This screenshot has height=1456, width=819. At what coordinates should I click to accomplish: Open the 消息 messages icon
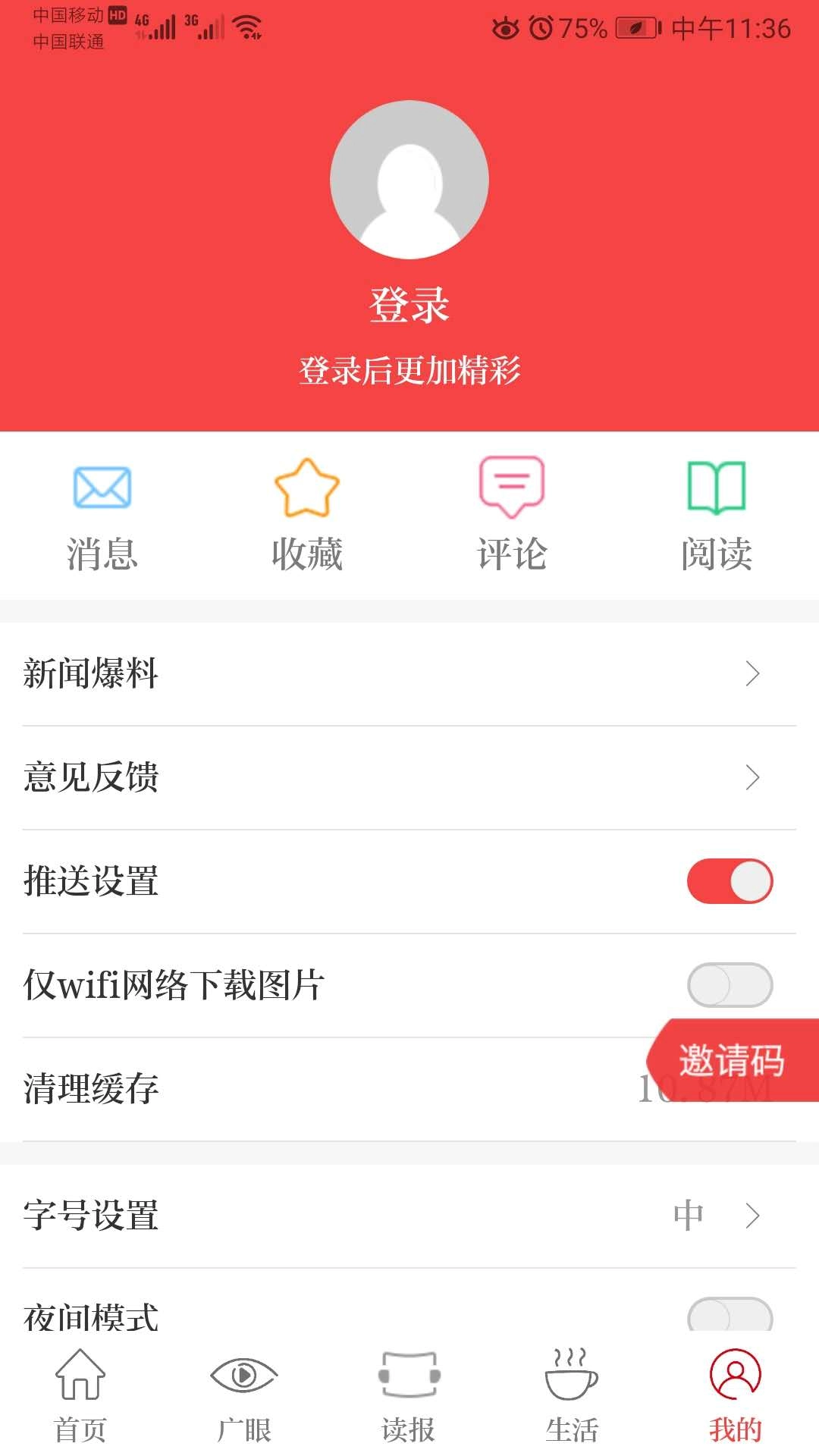click(102, 489)
